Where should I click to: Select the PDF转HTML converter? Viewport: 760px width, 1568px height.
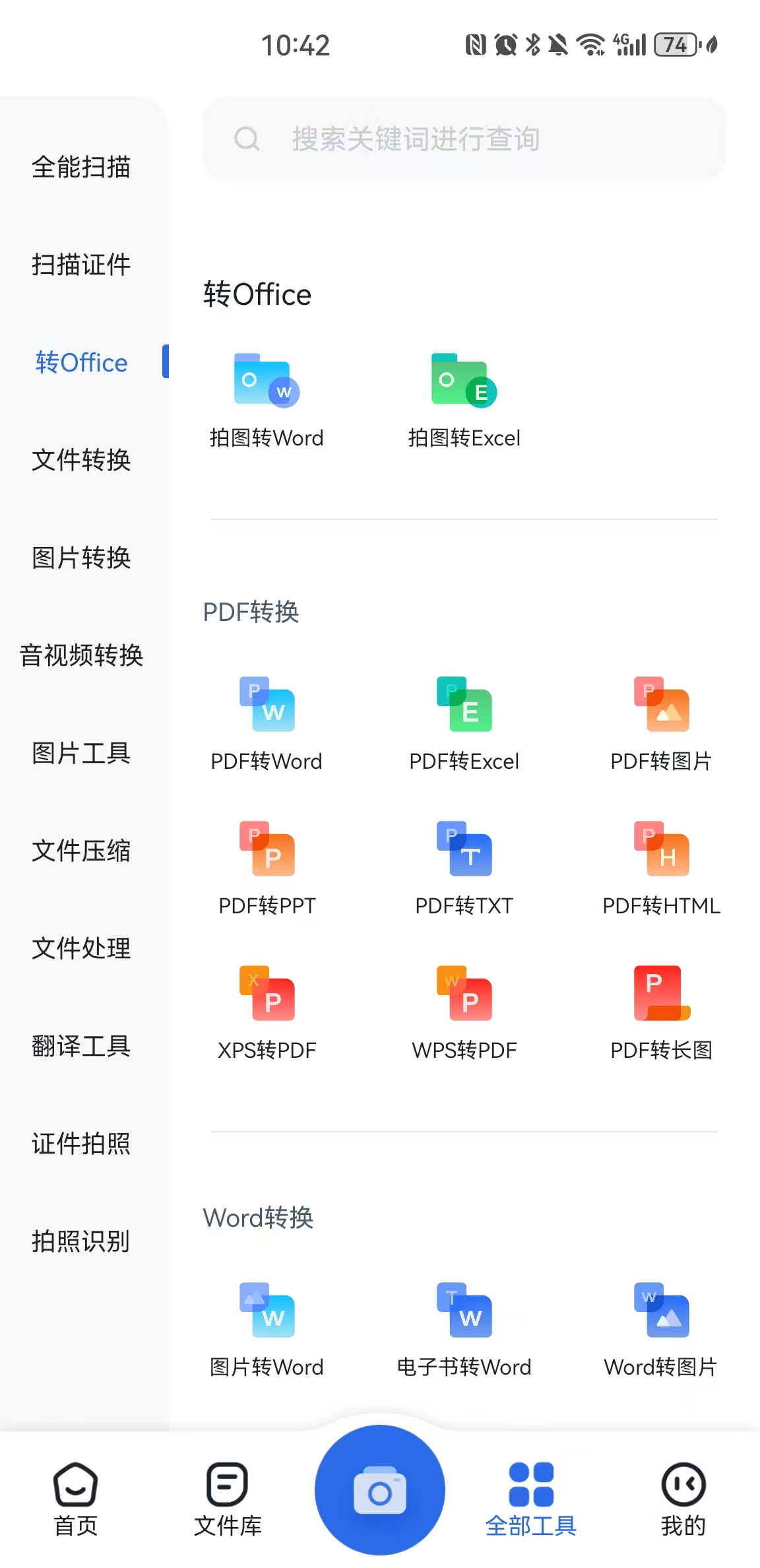click(662, 865)
